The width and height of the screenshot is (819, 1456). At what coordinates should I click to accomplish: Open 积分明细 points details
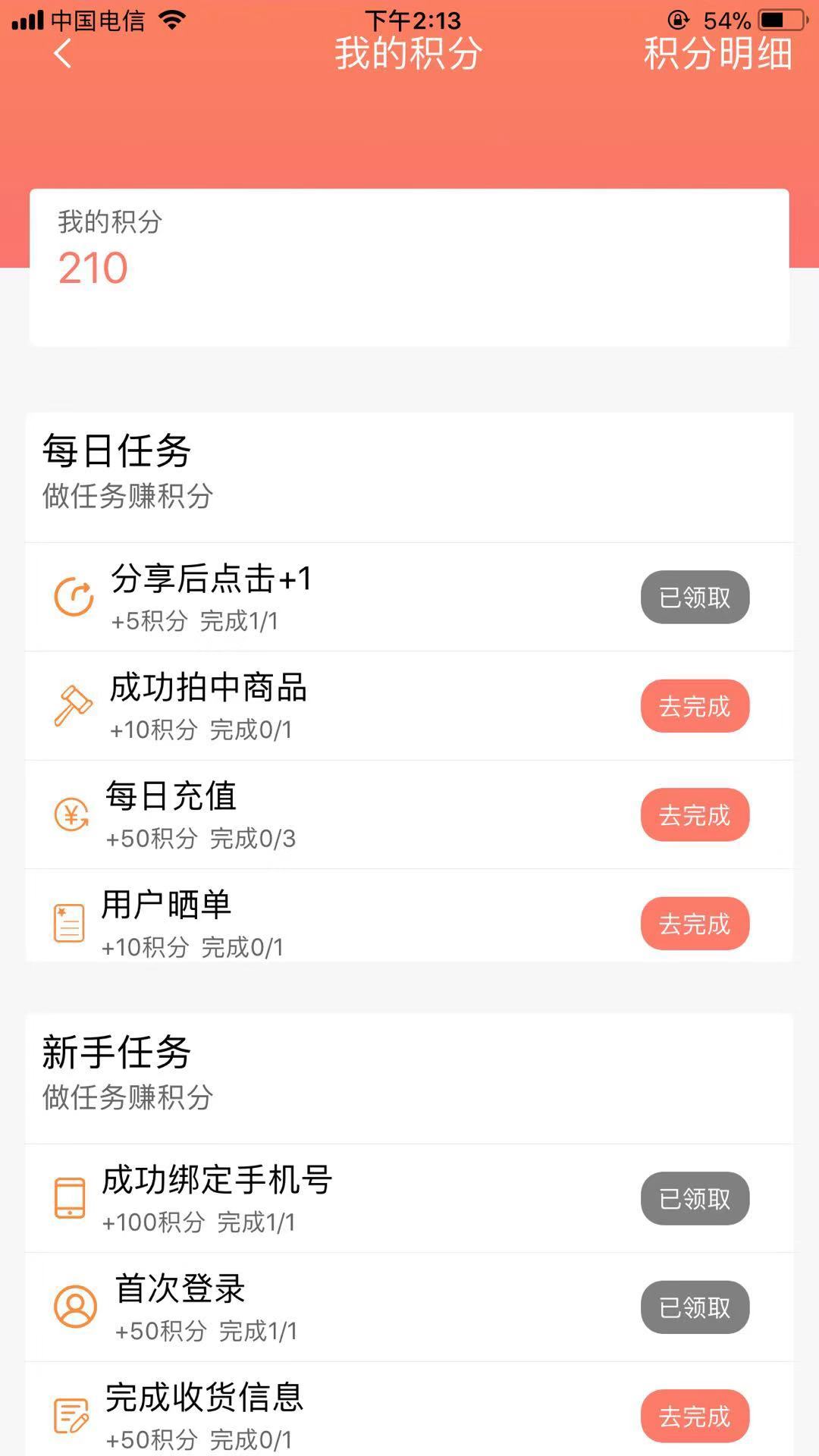pyautogui.click(x=717, y=54)
